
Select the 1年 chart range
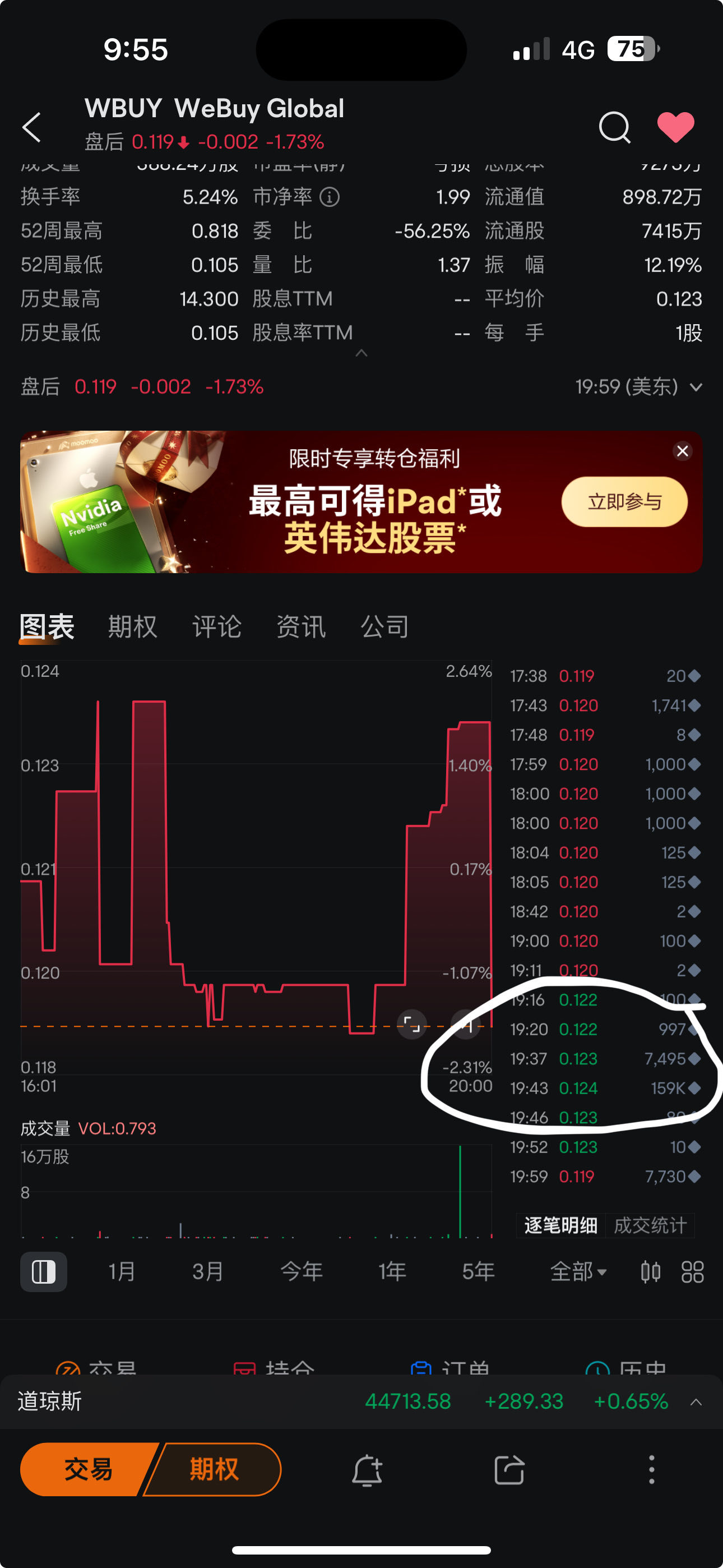[392, 1271]
